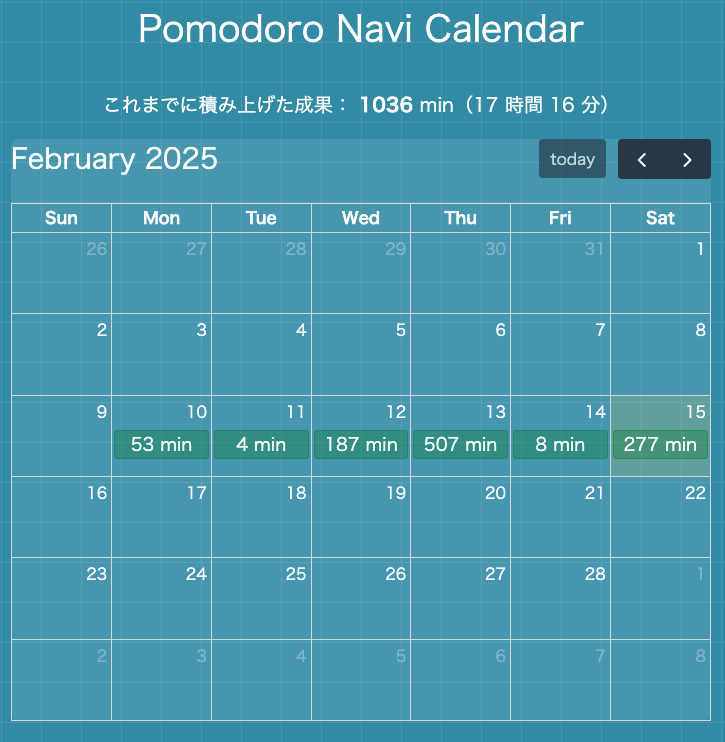Viewport: 725px width, 742px height.
Task: Open the 507 min record on February 13
Action: tap(460, 444)
